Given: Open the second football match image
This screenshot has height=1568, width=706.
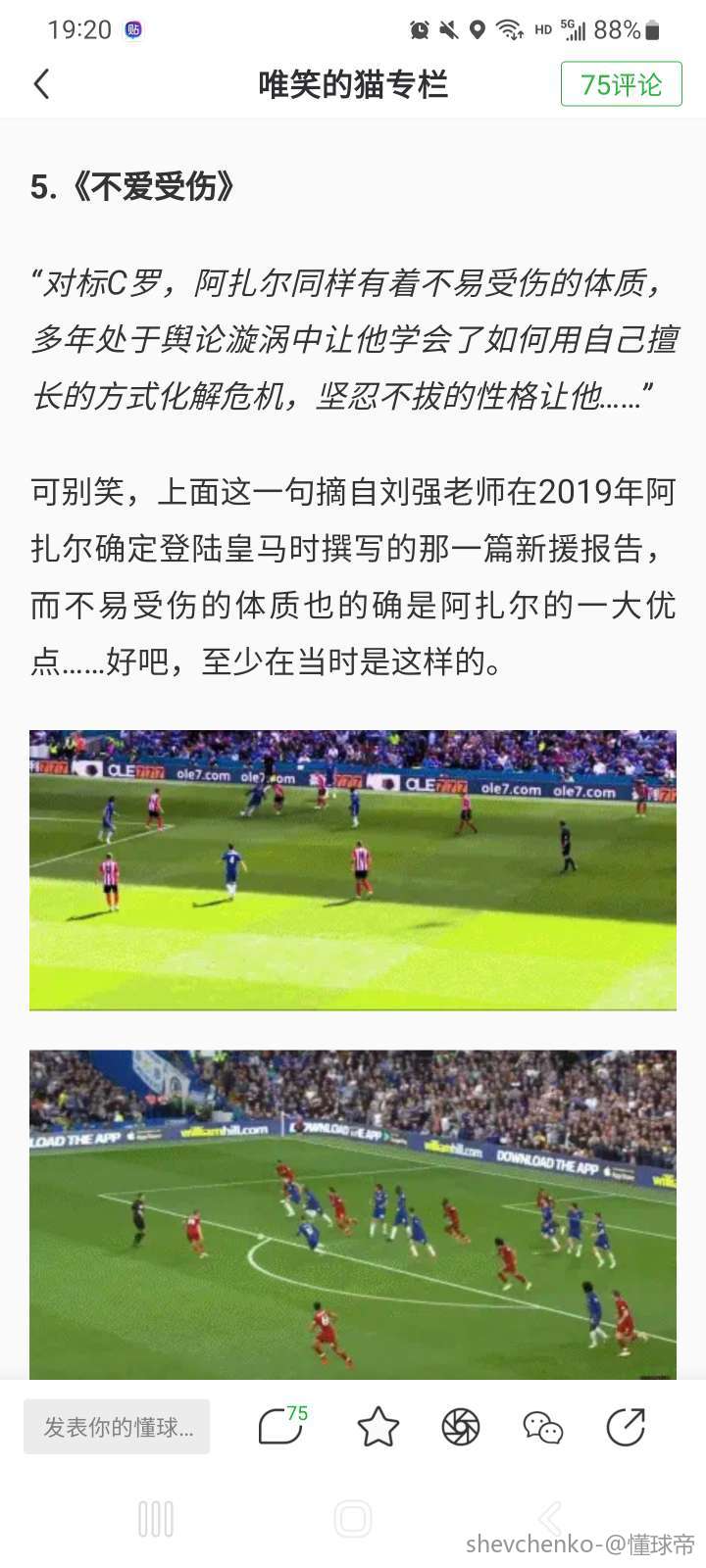Looking at the screenshot, I should [353, 1214].
